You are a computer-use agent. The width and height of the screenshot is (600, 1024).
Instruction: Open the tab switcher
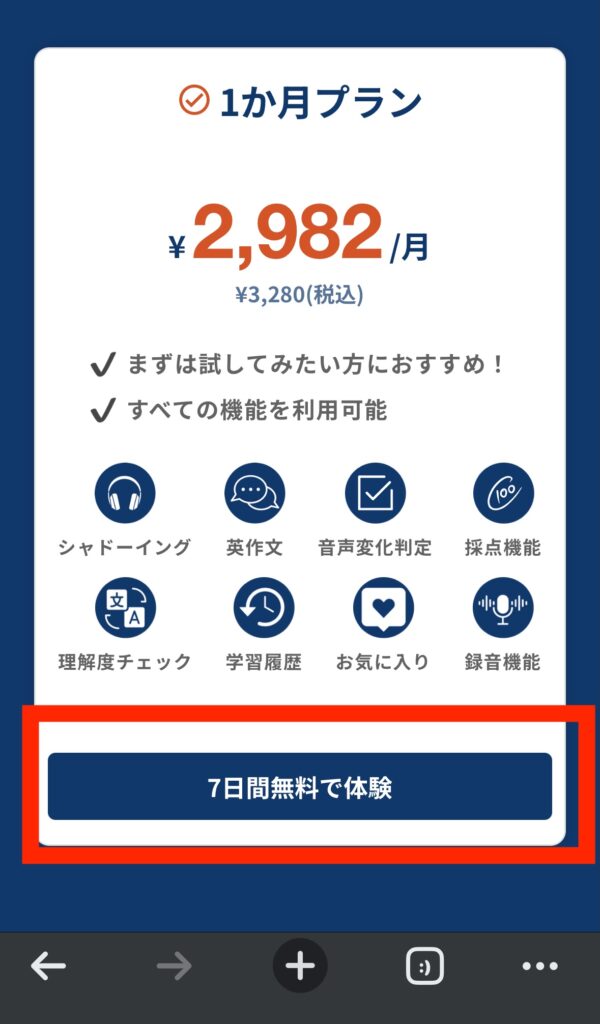[424, 966]
